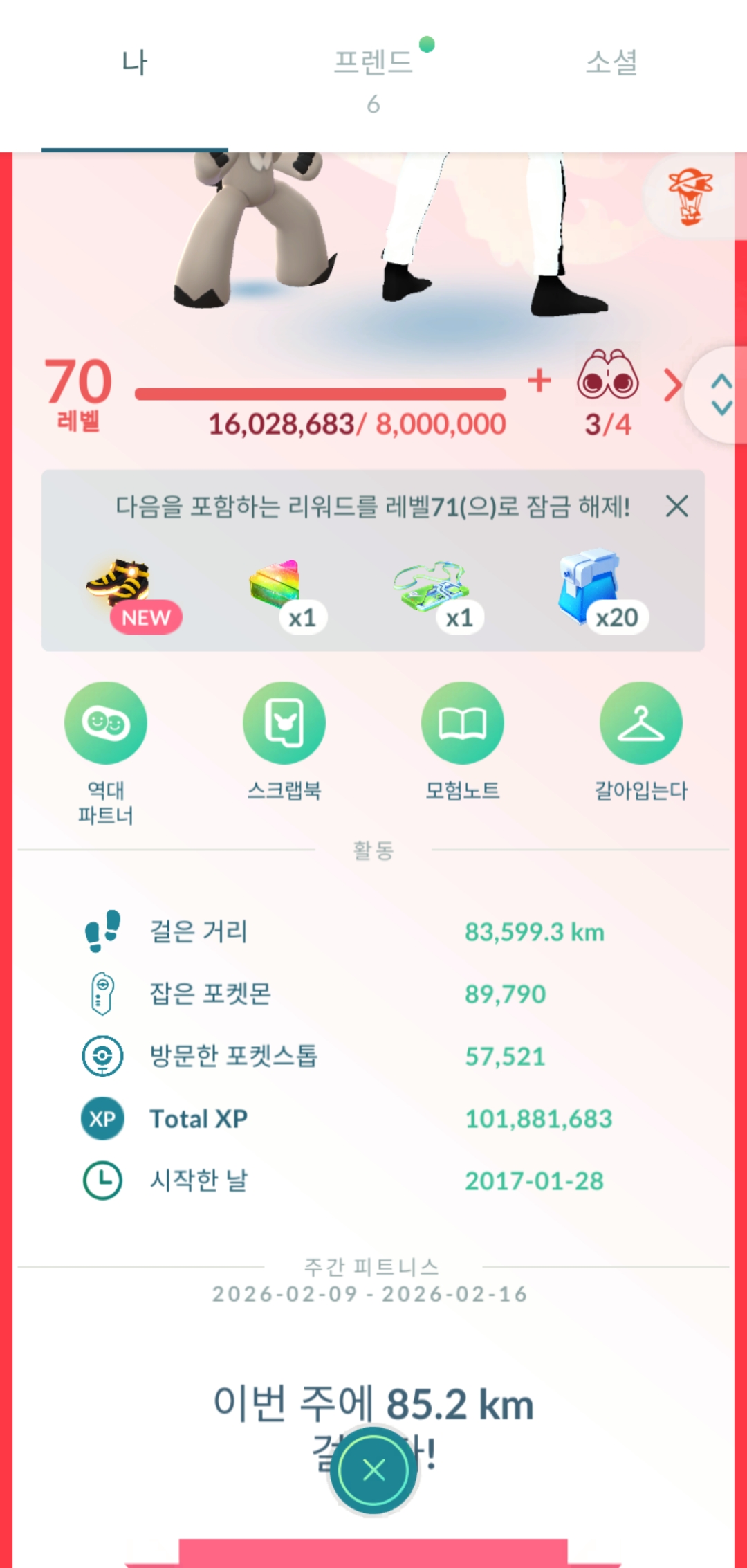This screenshot has width=747, height=1568.
Task: Switch to the 프렌드 tab
Action: coord(373,62)
